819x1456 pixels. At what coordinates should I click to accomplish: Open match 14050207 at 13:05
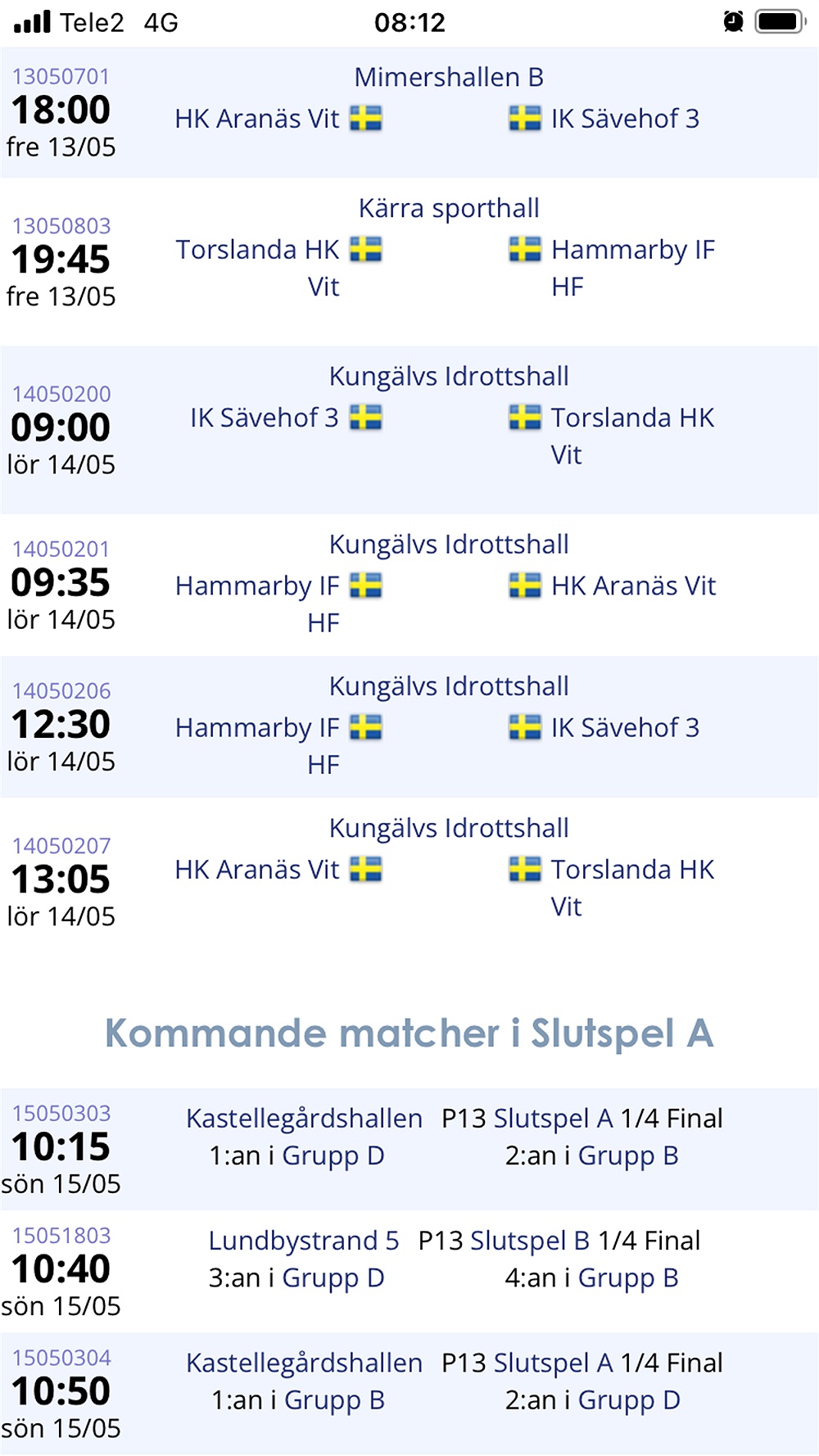(61, 845)
